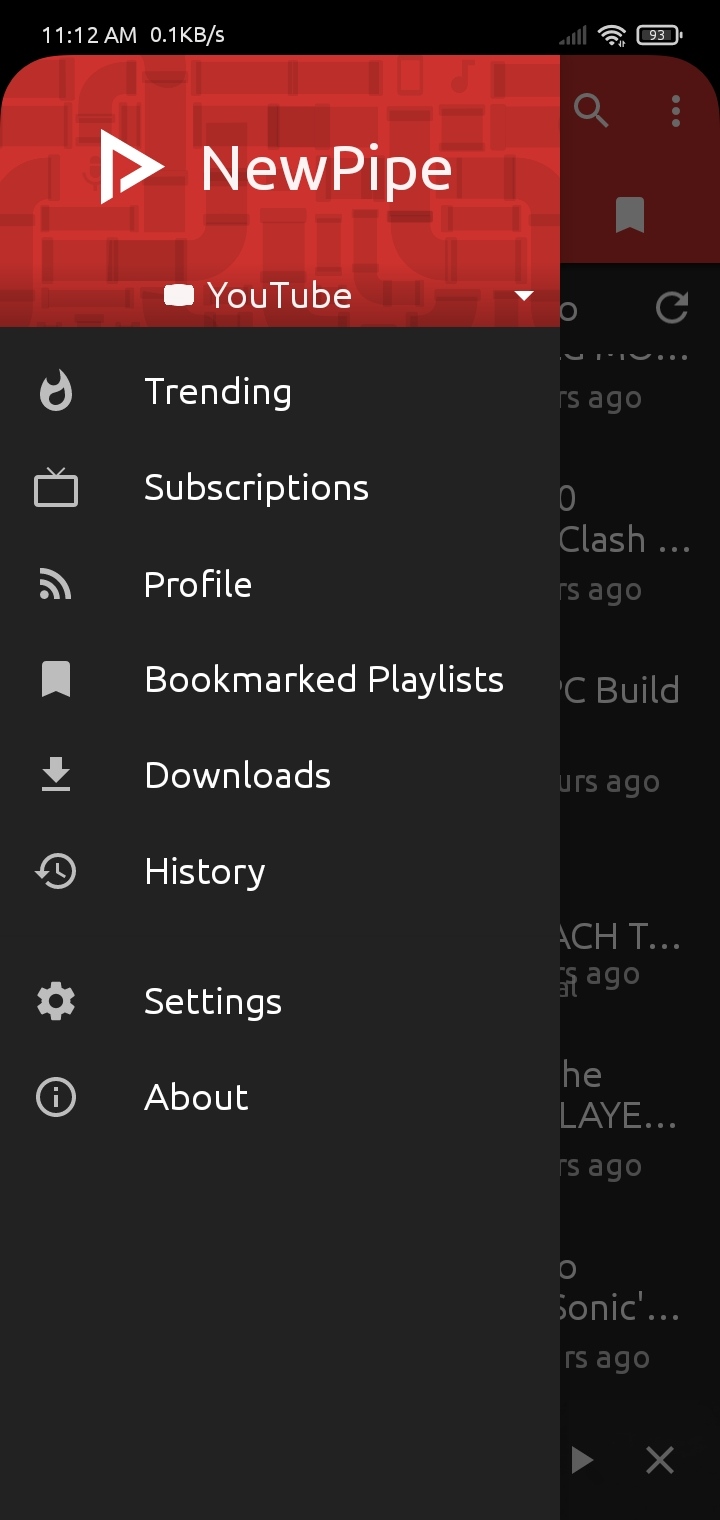The width and height of the screenshot is (720, 1520).
Task: Click the dropdown chevron next to YouTube
Action: pyautogui.click(x=522, y=295)
